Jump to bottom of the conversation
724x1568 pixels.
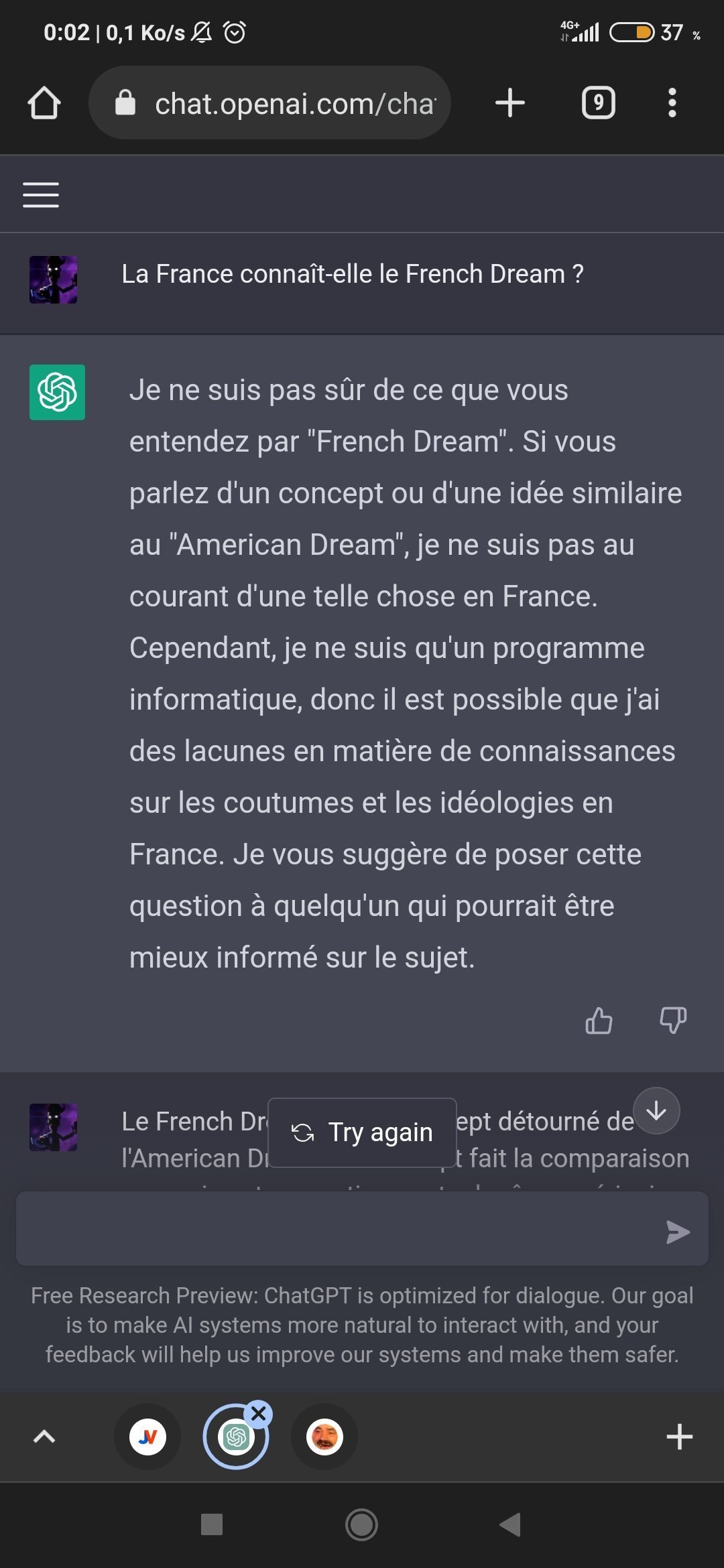click(x=656, y=1111)
